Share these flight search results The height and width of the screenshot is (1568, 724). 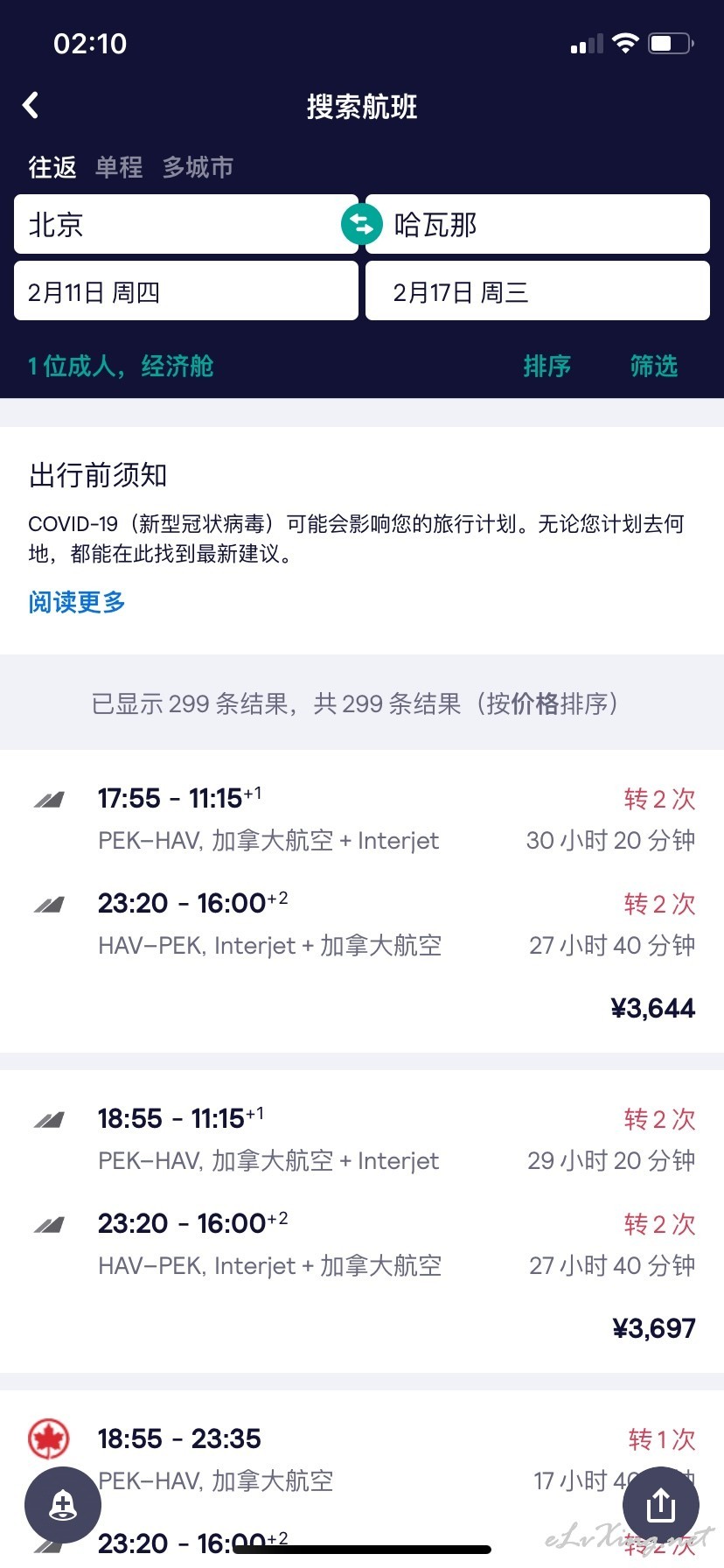(661, 1505)
